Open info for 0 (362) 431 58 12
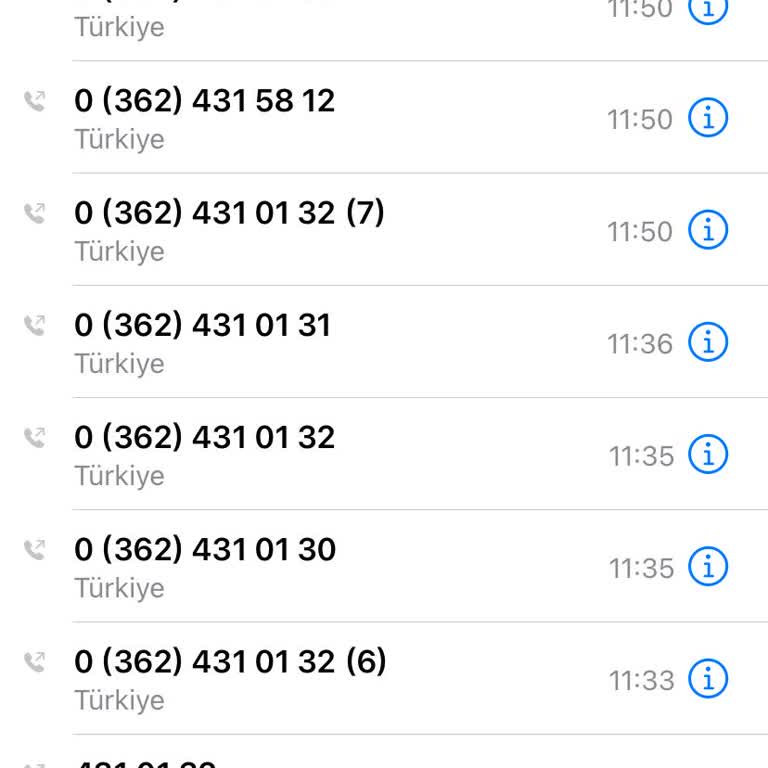768x768 pixels. click(x=708, y=118)
